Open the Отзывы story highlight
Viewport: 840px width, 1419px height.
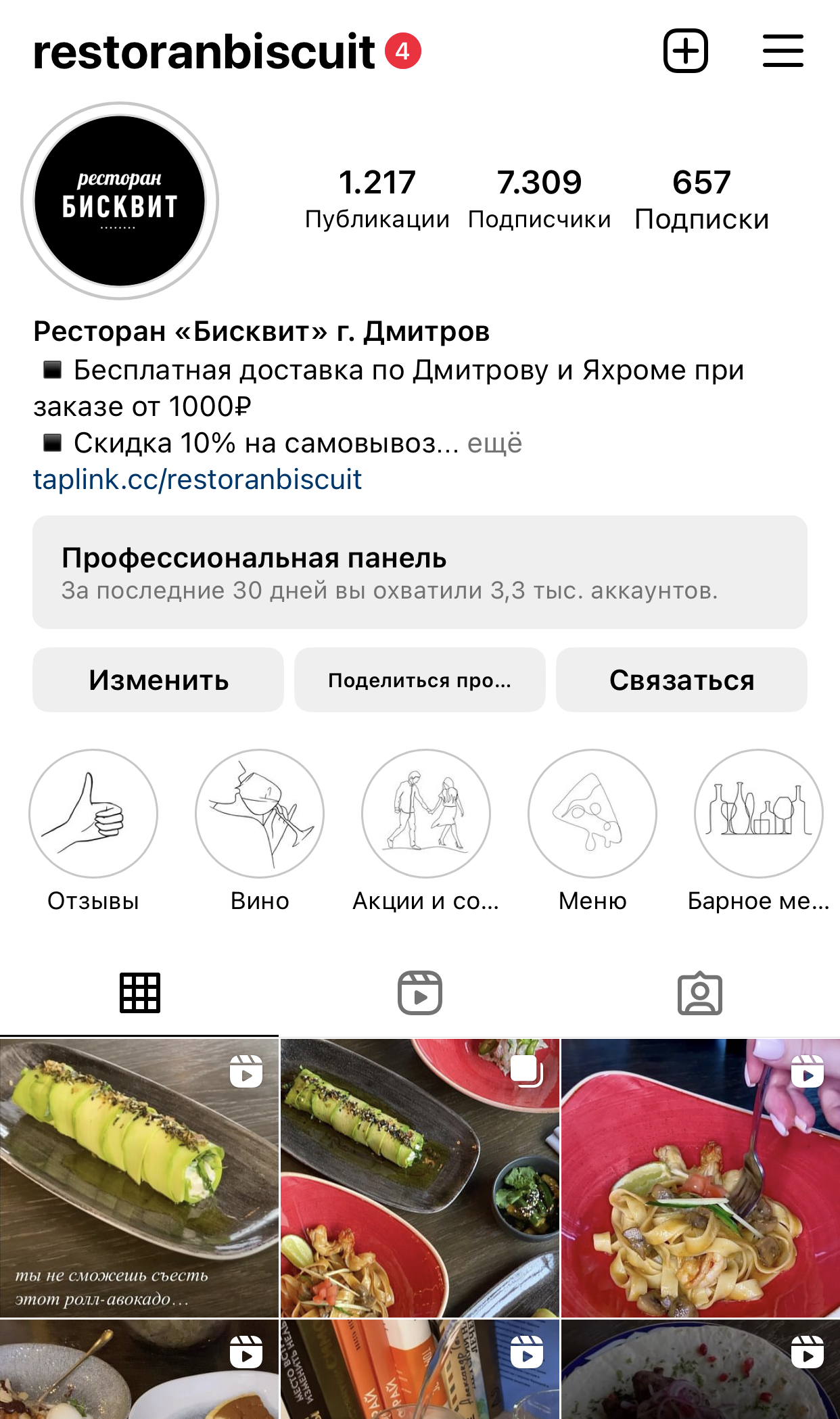[93, 813]
